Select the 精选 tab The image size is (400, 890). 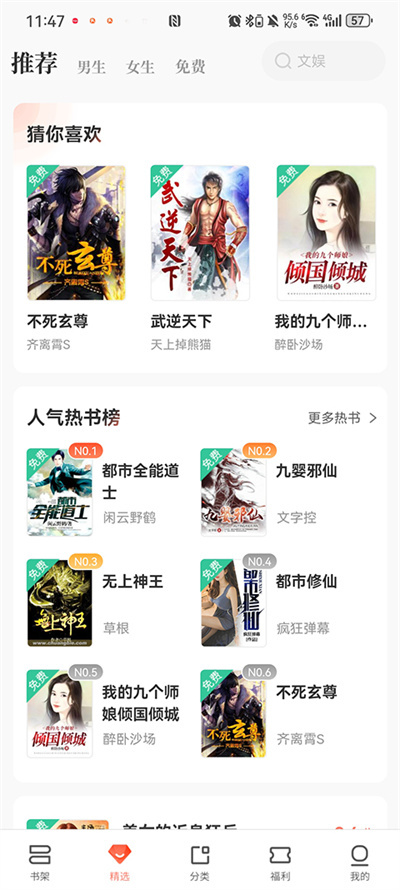click(x=119, y=862)
